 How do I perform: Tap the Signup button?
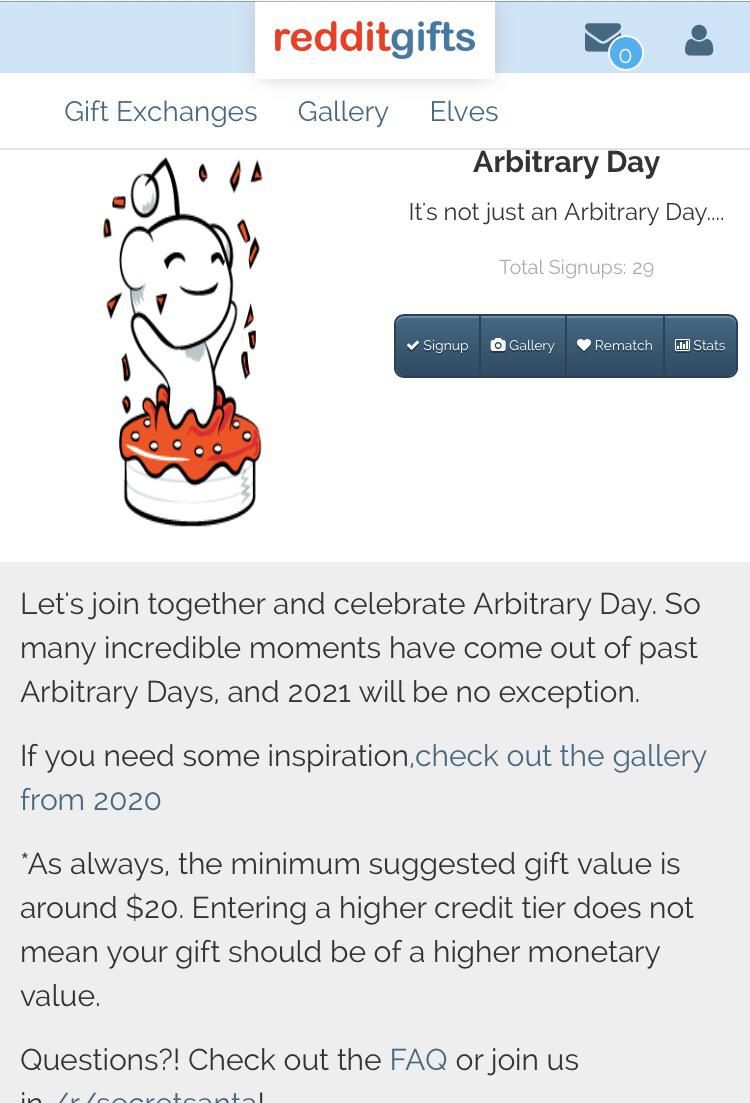[x=437, y=345]
